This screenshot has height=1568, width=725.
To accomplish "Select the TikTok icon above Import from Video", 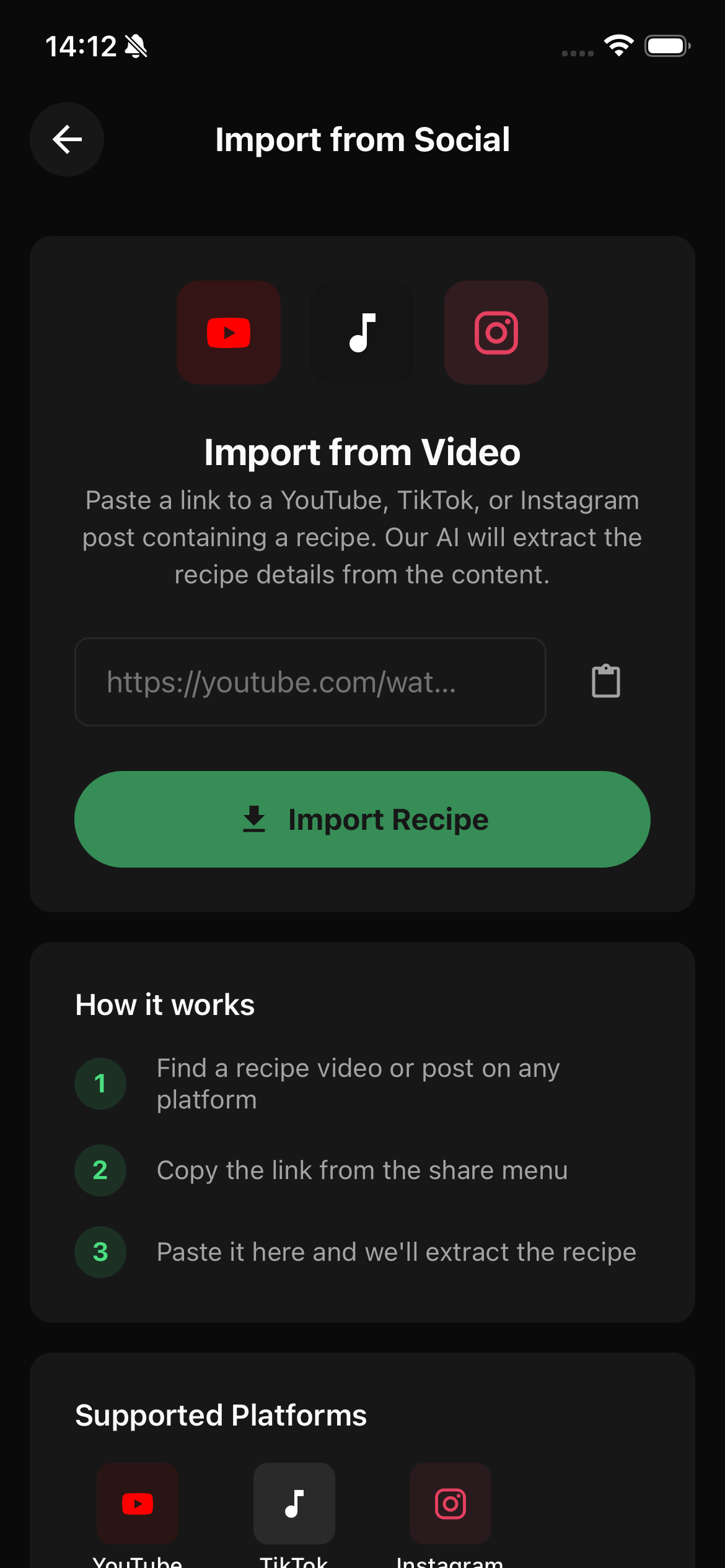I will pyautogui.click(x=362, y=333).
